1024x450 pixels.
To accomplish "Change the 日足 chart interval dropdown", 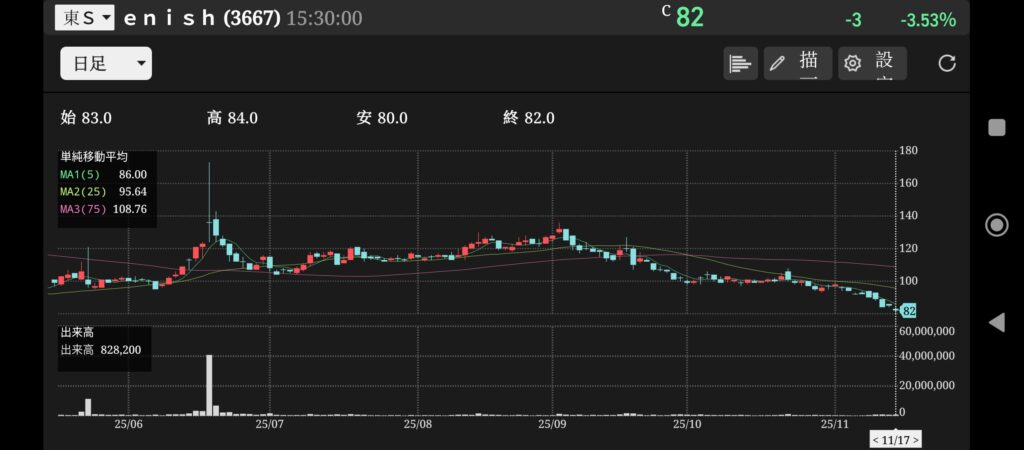I will click(106, 64).
